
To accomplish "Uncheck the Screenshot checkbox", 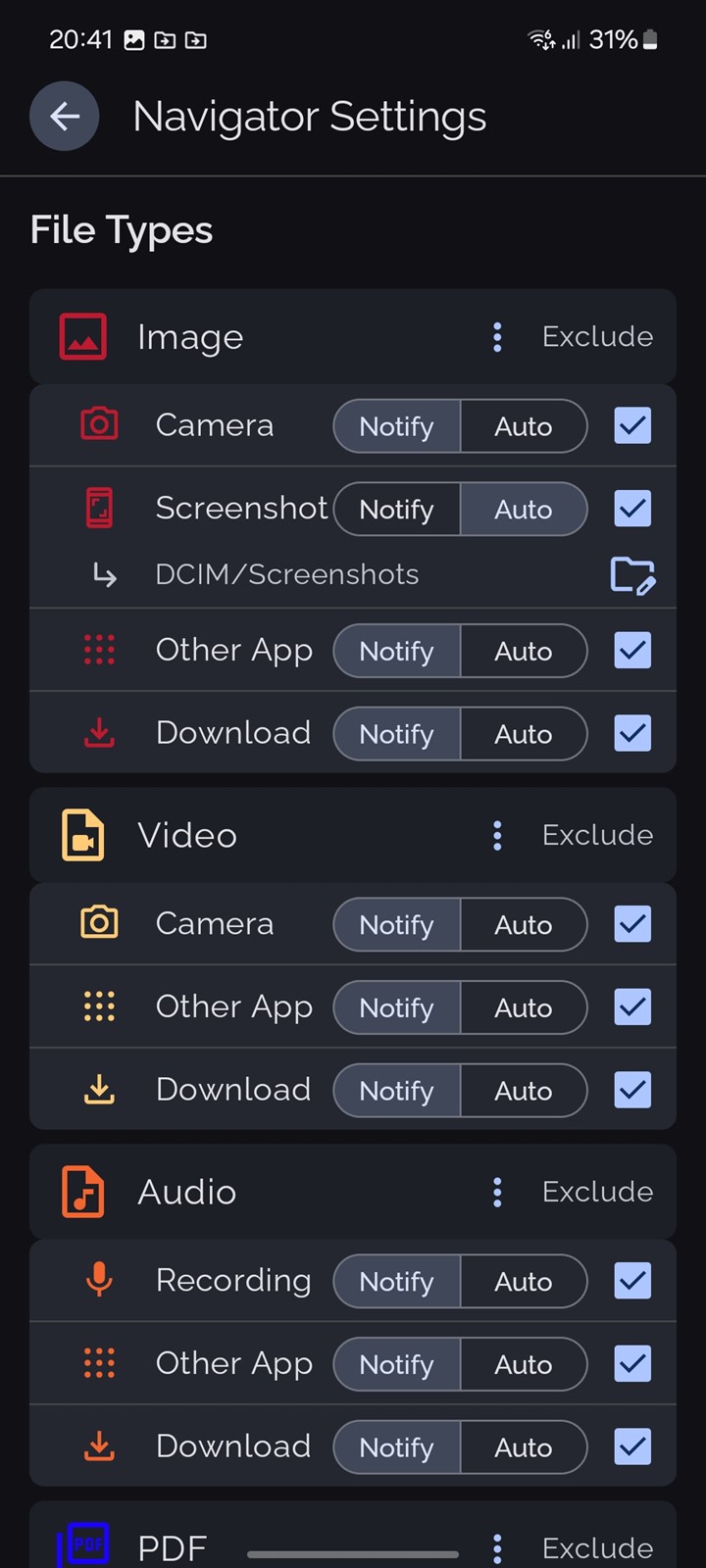I will [632, 509].
